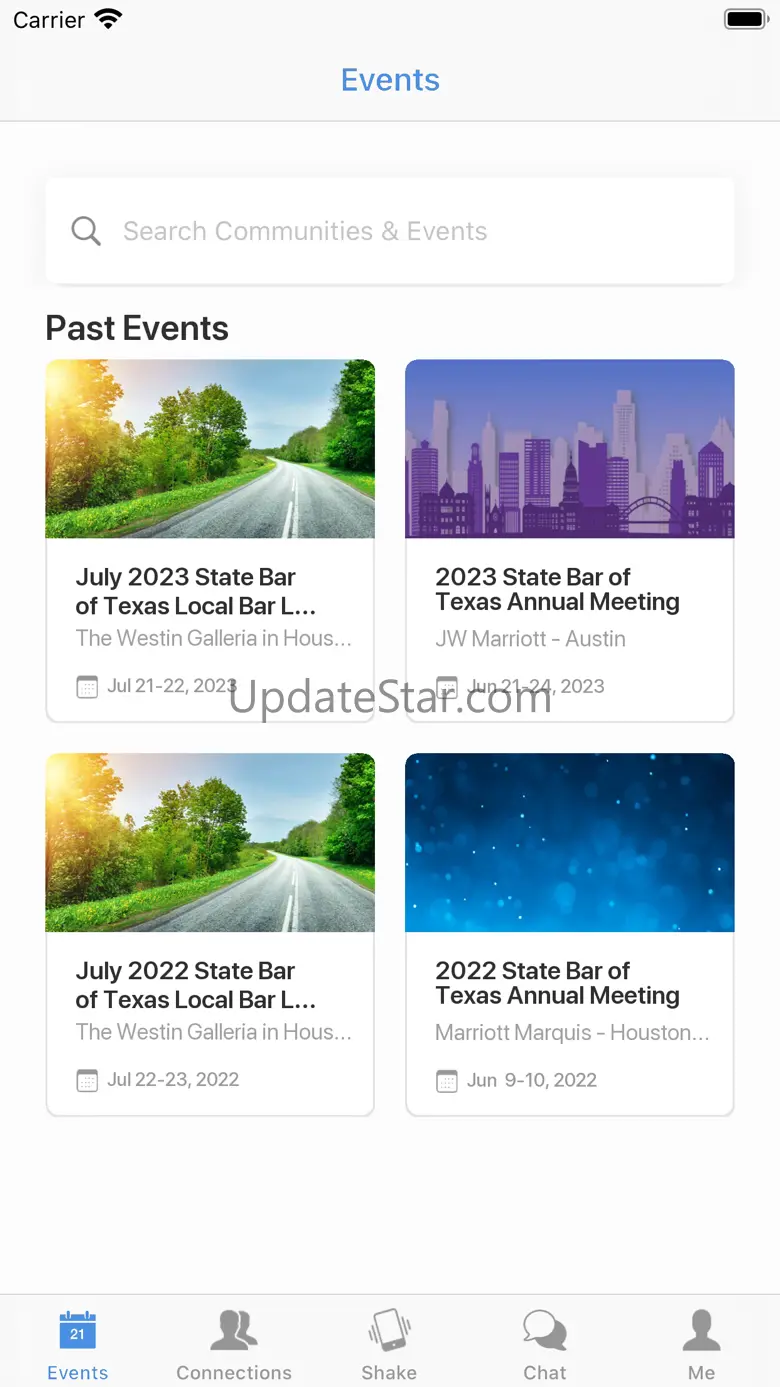The width and height of the screenshot is (780, 1387).
Task: Open the Me profile tab
Action: coord(701,1345)
